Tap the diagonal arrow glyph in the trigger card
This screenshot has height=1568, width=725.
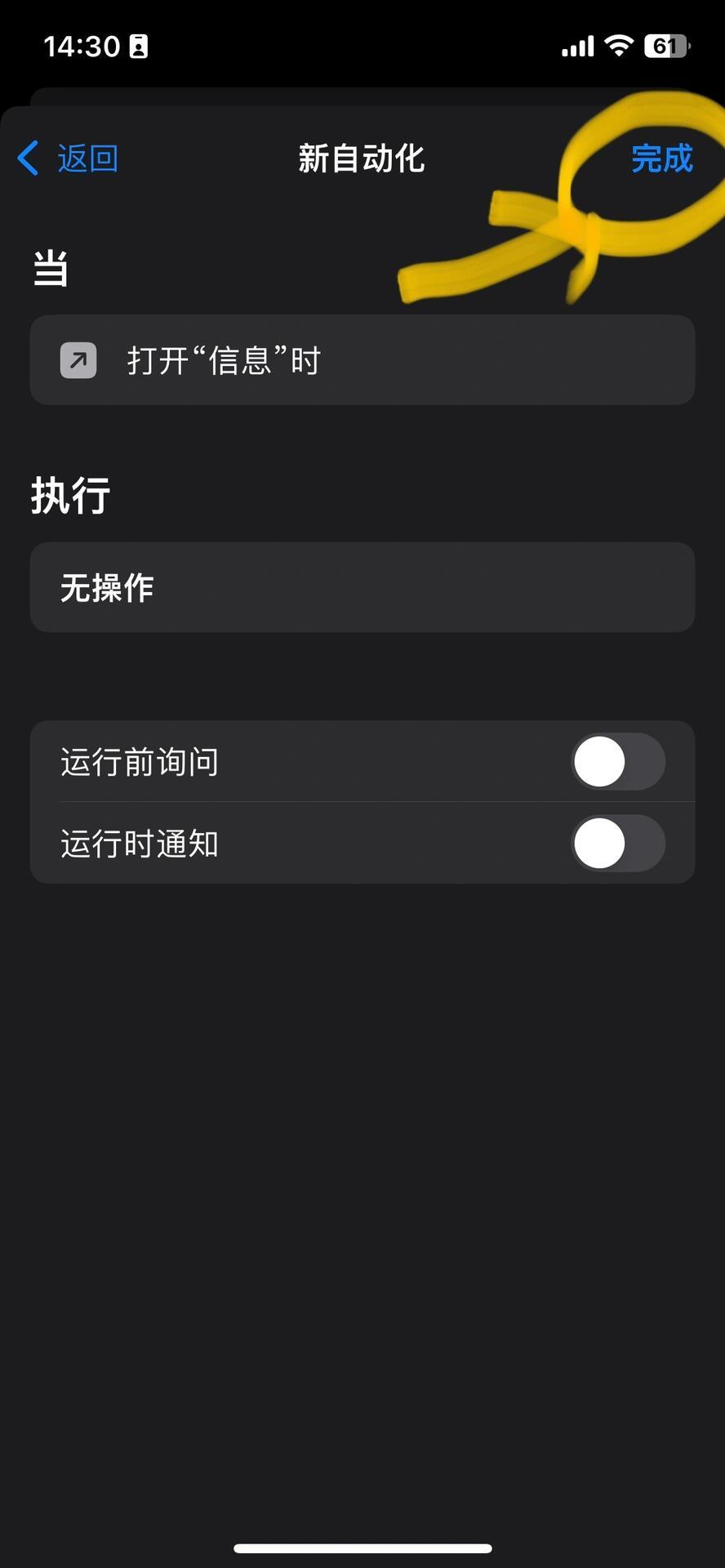click(78, 359)
